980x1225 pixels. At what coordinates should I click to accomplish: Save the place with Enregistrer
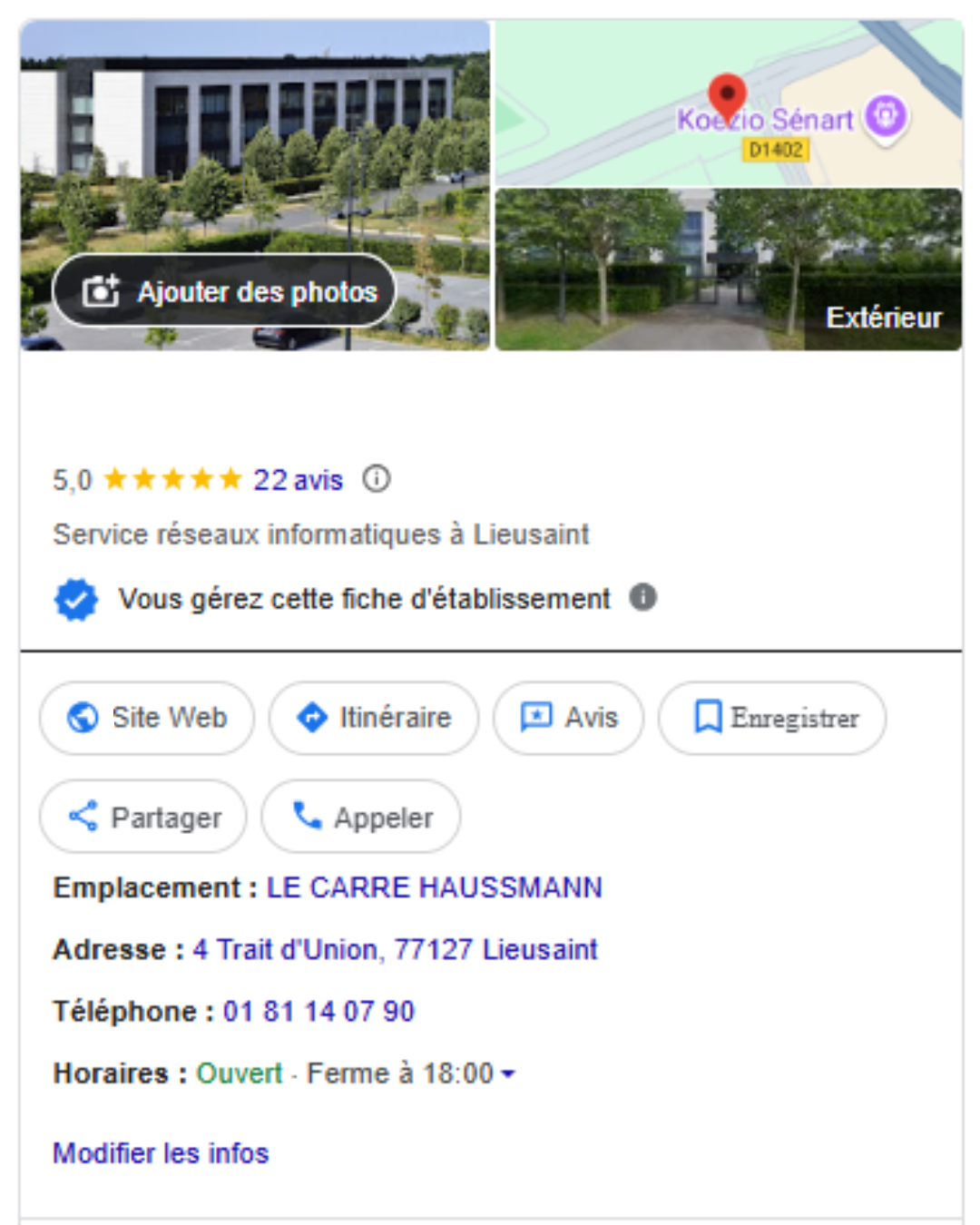772,718
